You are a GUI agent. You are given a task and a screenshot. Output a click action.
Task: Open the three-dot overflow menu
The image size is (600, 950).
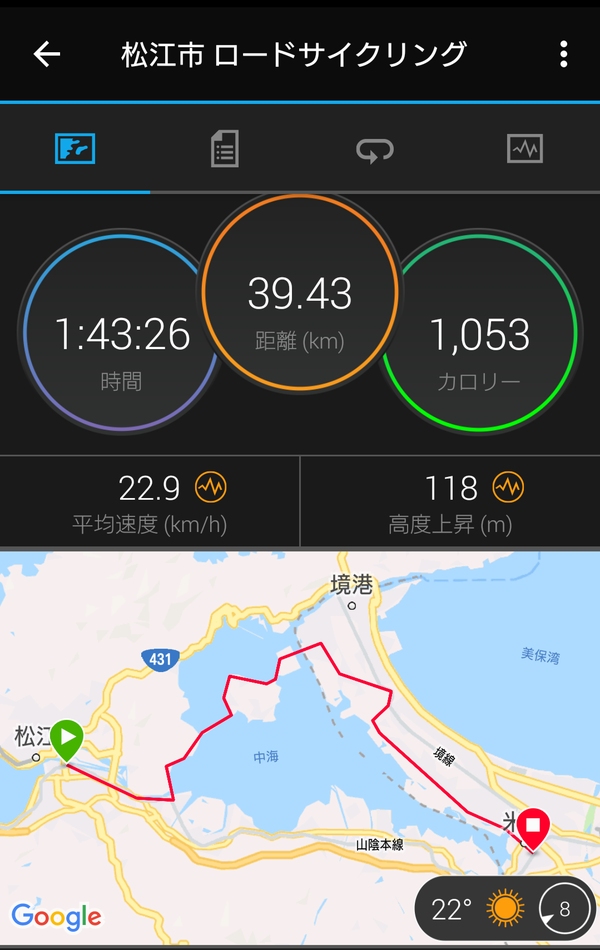564,54
